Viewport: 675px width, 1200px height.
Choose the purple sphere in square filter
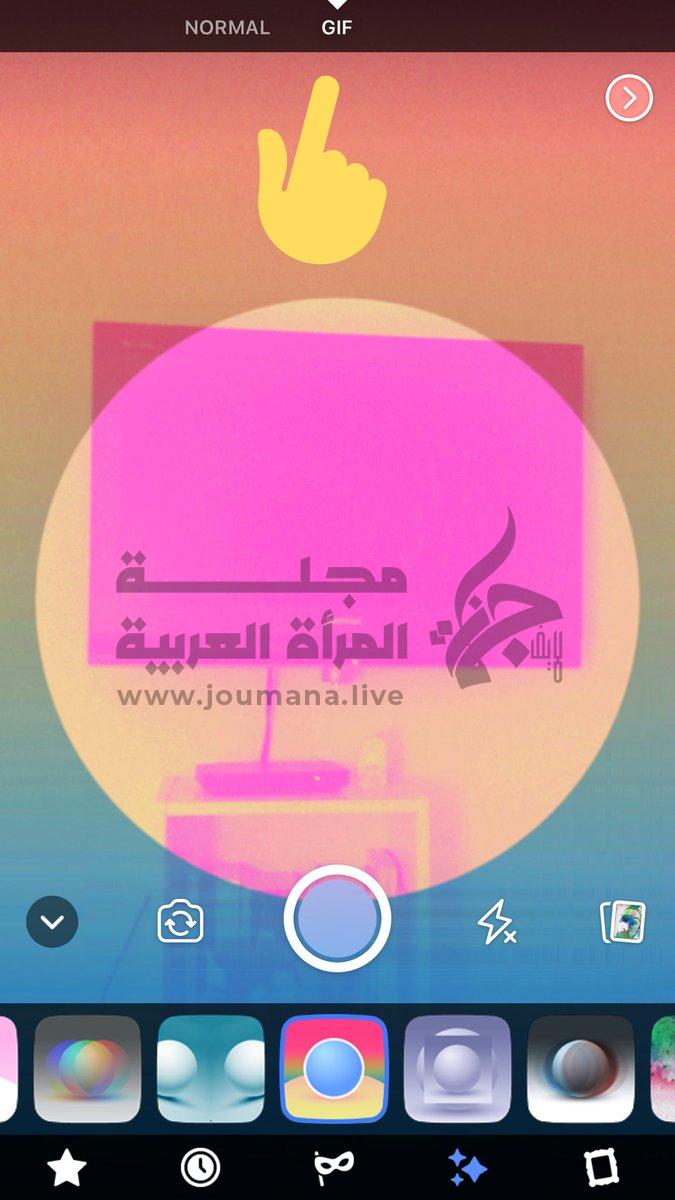(x=457, y=1068)
